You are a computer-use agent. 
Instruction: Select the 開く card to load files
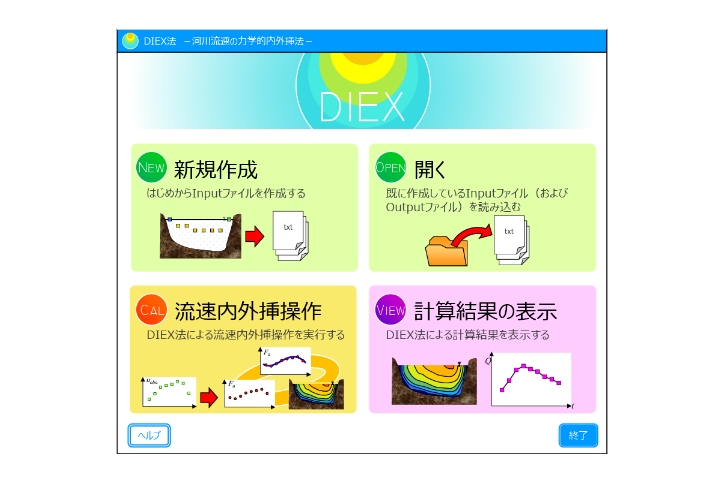pyautogui.click(x=482, y=207)
